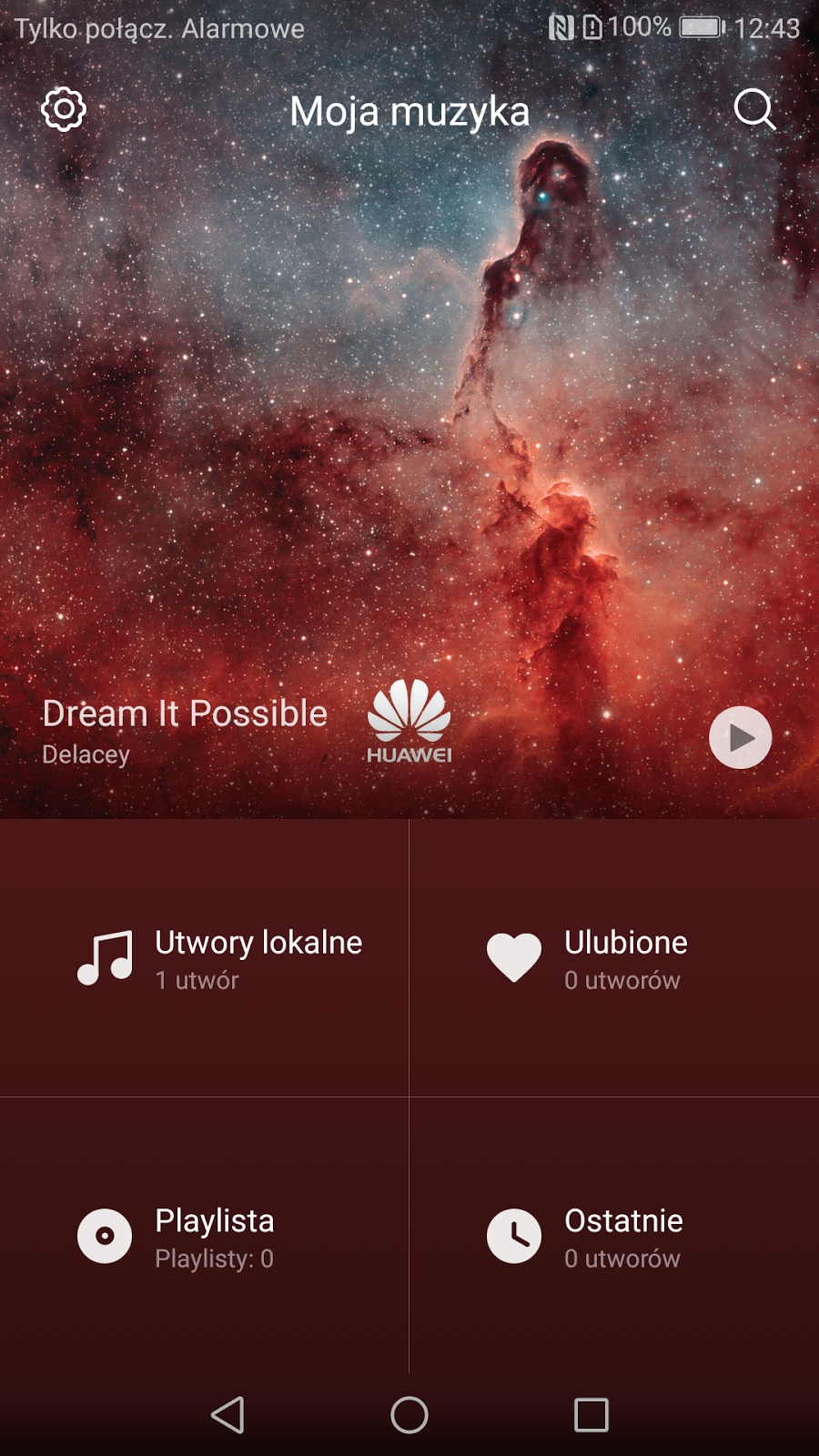Open Ostatnie recent tracks
819x1456 pixels.
click(614, 1237)
